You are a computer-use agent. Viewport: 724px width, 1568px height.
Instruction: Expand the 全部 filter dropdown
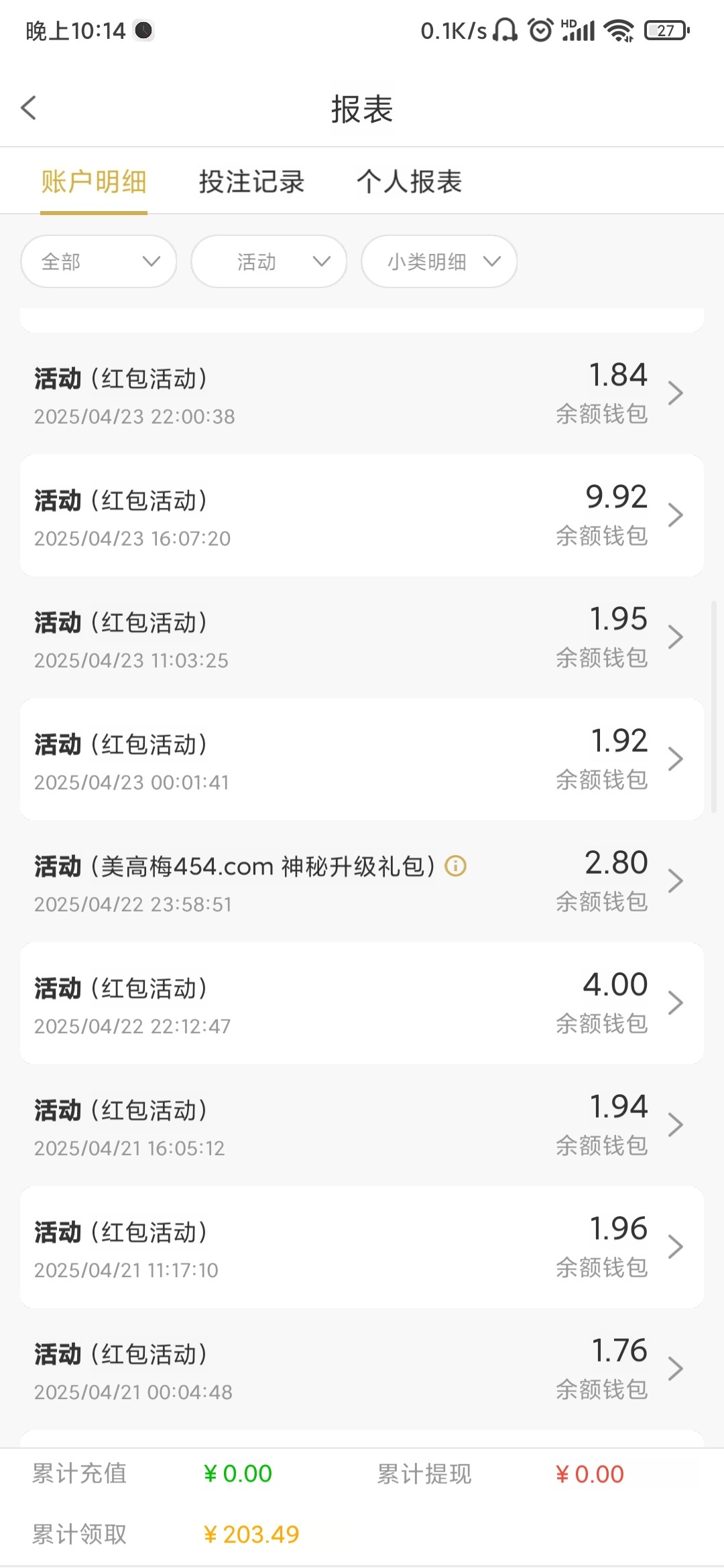[99, 261]
